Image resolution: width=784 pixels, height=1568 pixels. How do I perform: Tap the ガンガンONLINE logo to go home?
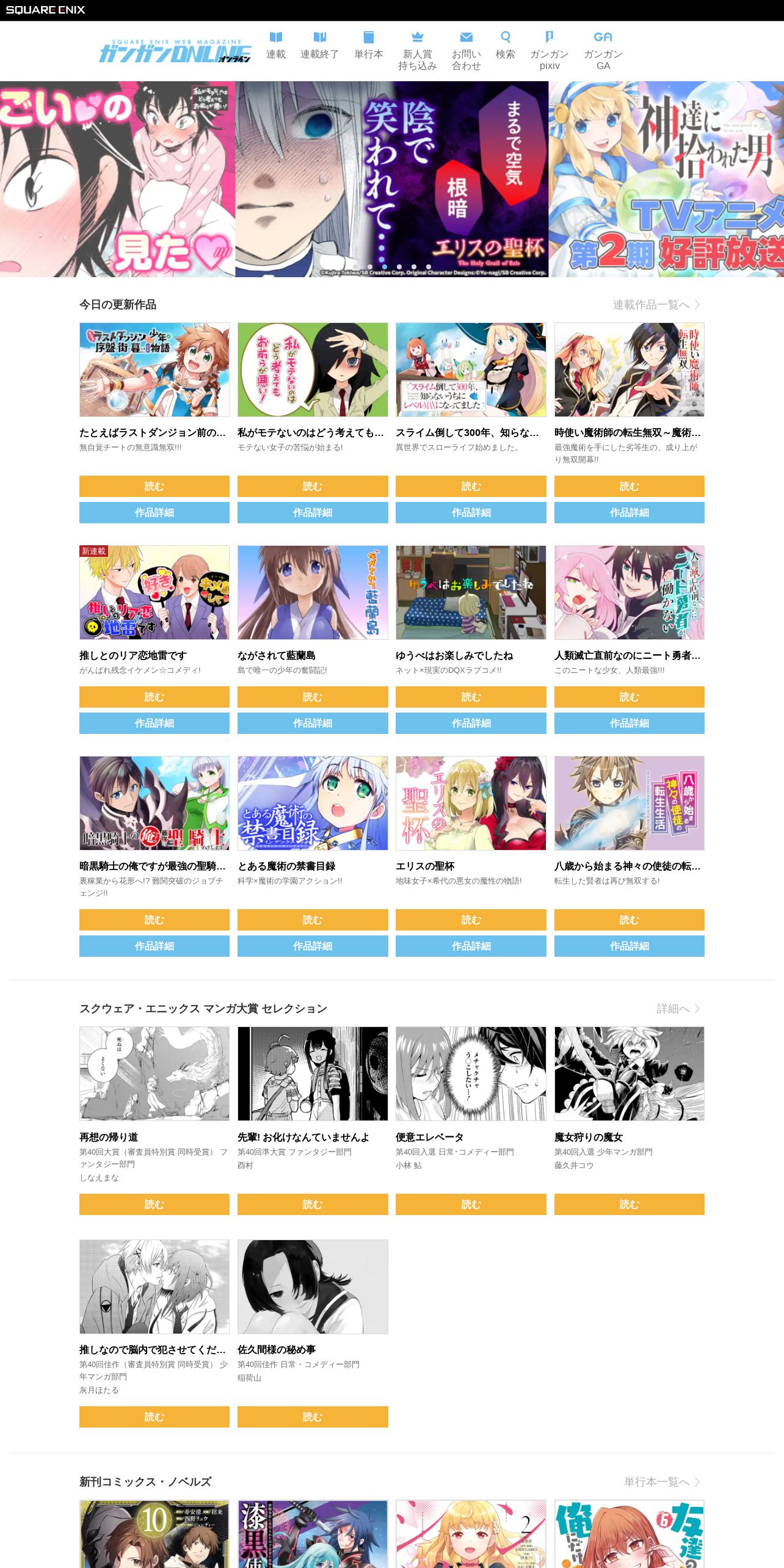[175, 52]
